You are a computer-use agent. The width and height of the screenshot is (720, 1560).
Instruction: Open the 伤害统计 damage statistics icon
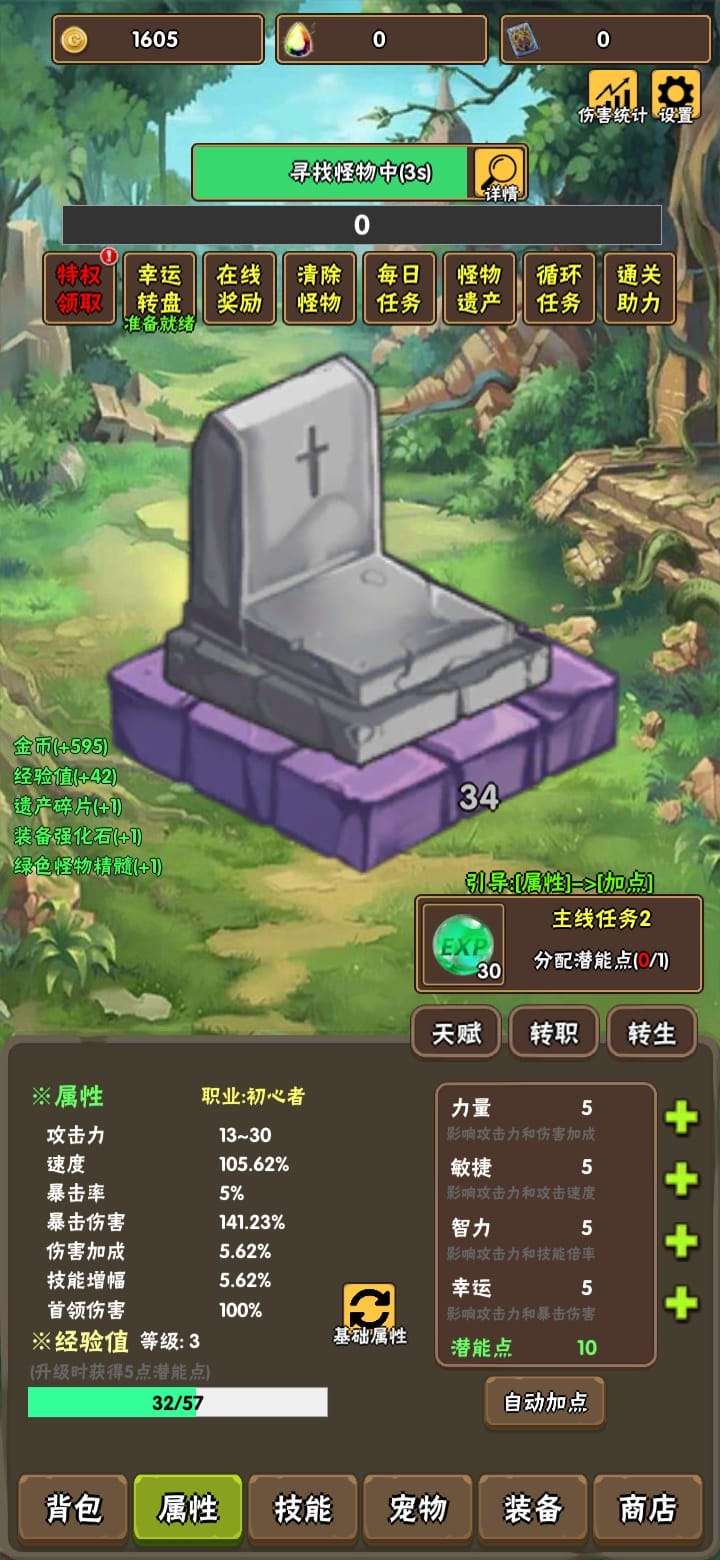click(613, 93)
